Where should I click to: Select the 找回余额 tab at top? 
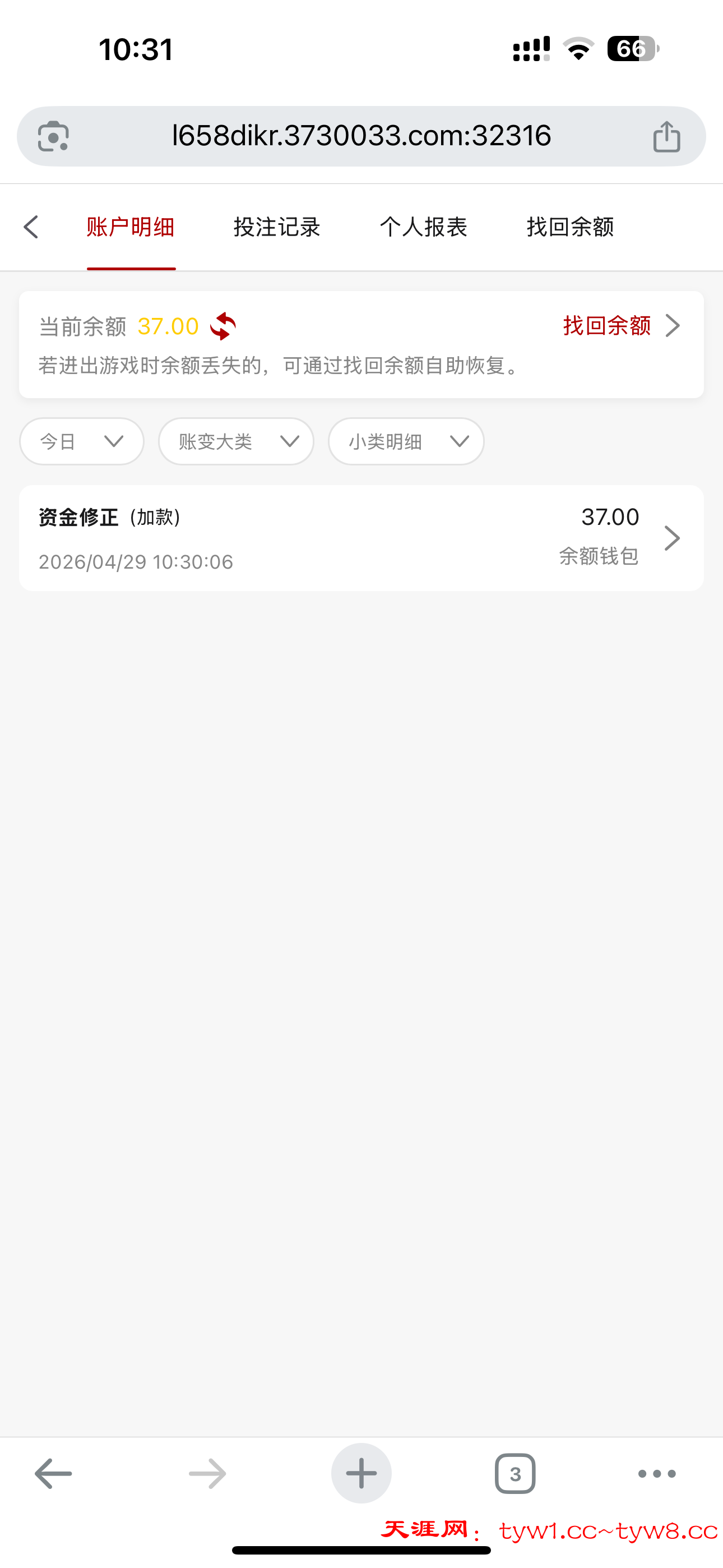coord(570,227)
